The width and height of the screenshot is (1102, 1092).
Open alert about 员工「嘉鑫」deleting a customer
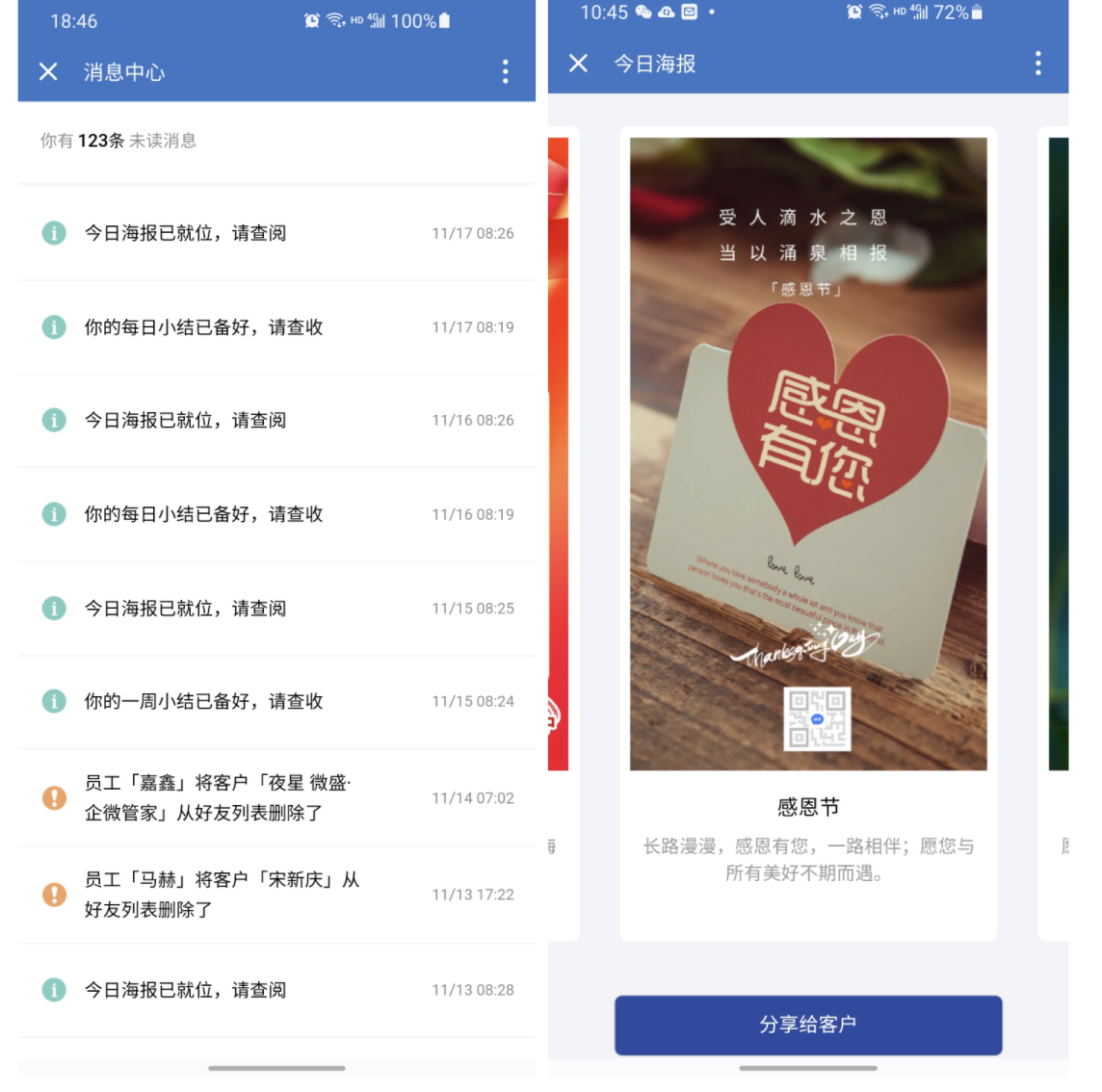tap(276, 798)
